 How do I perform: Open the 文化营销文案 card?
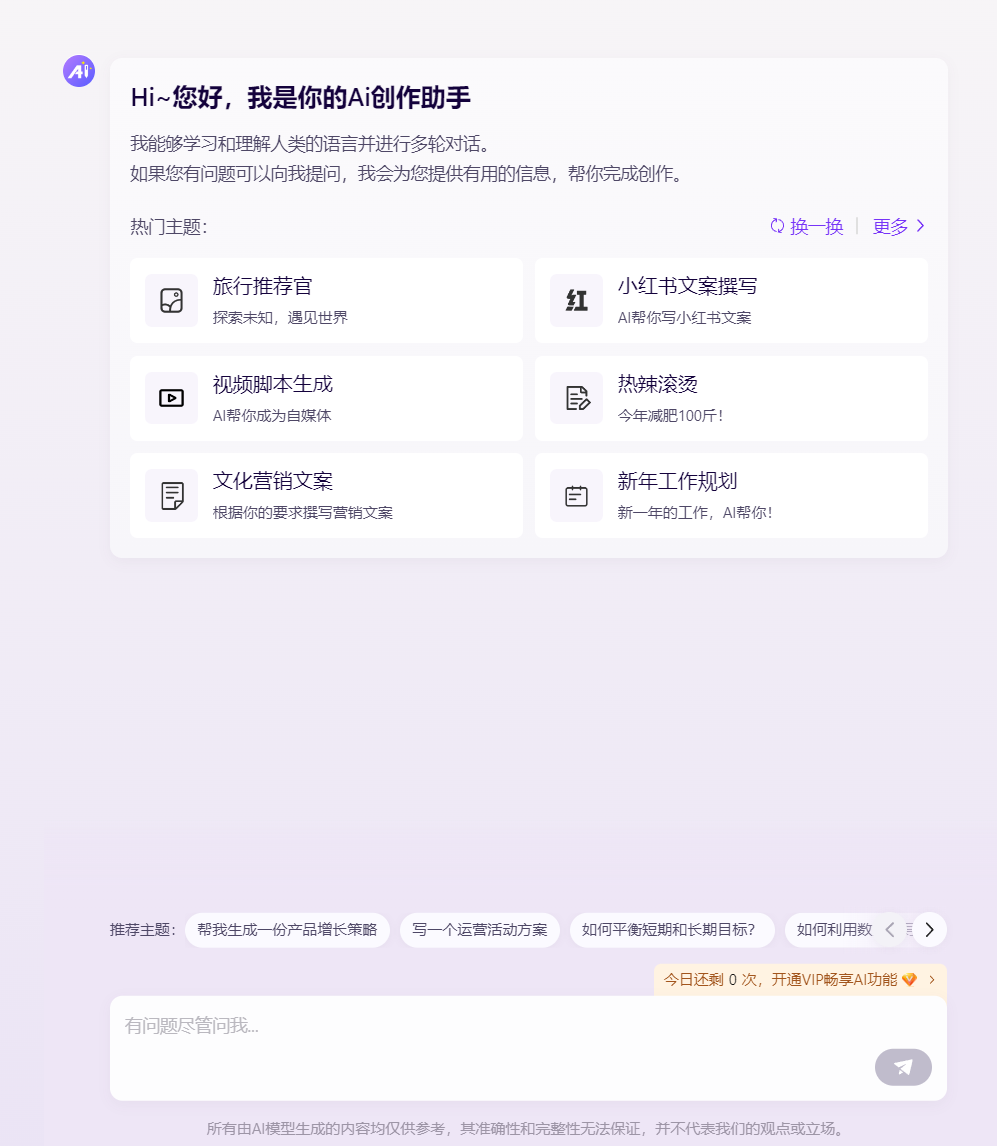326,495
